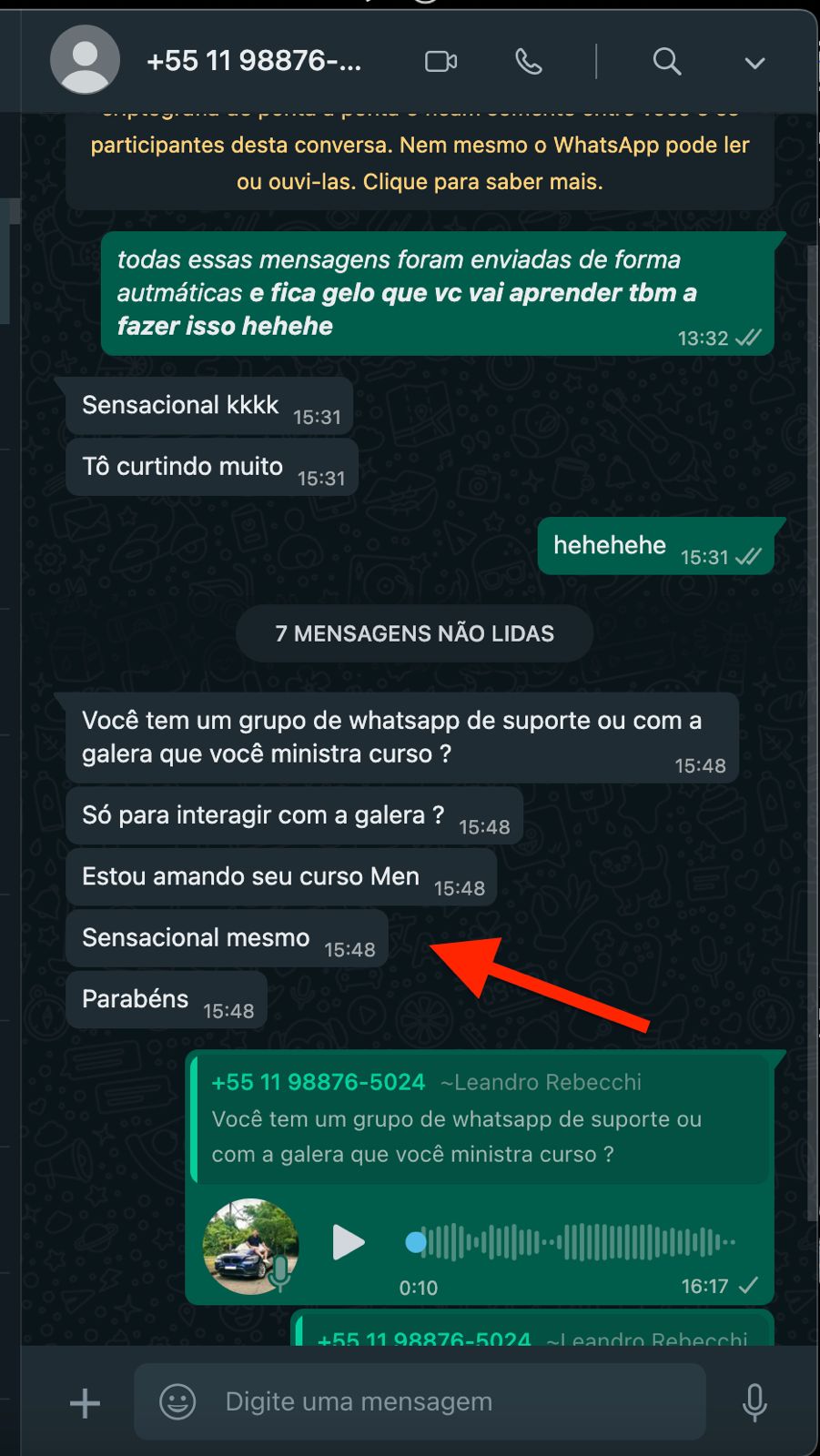Start a video call with this contact
Image resolution: width=820 pixels, height=1456 pixels.
441,62
